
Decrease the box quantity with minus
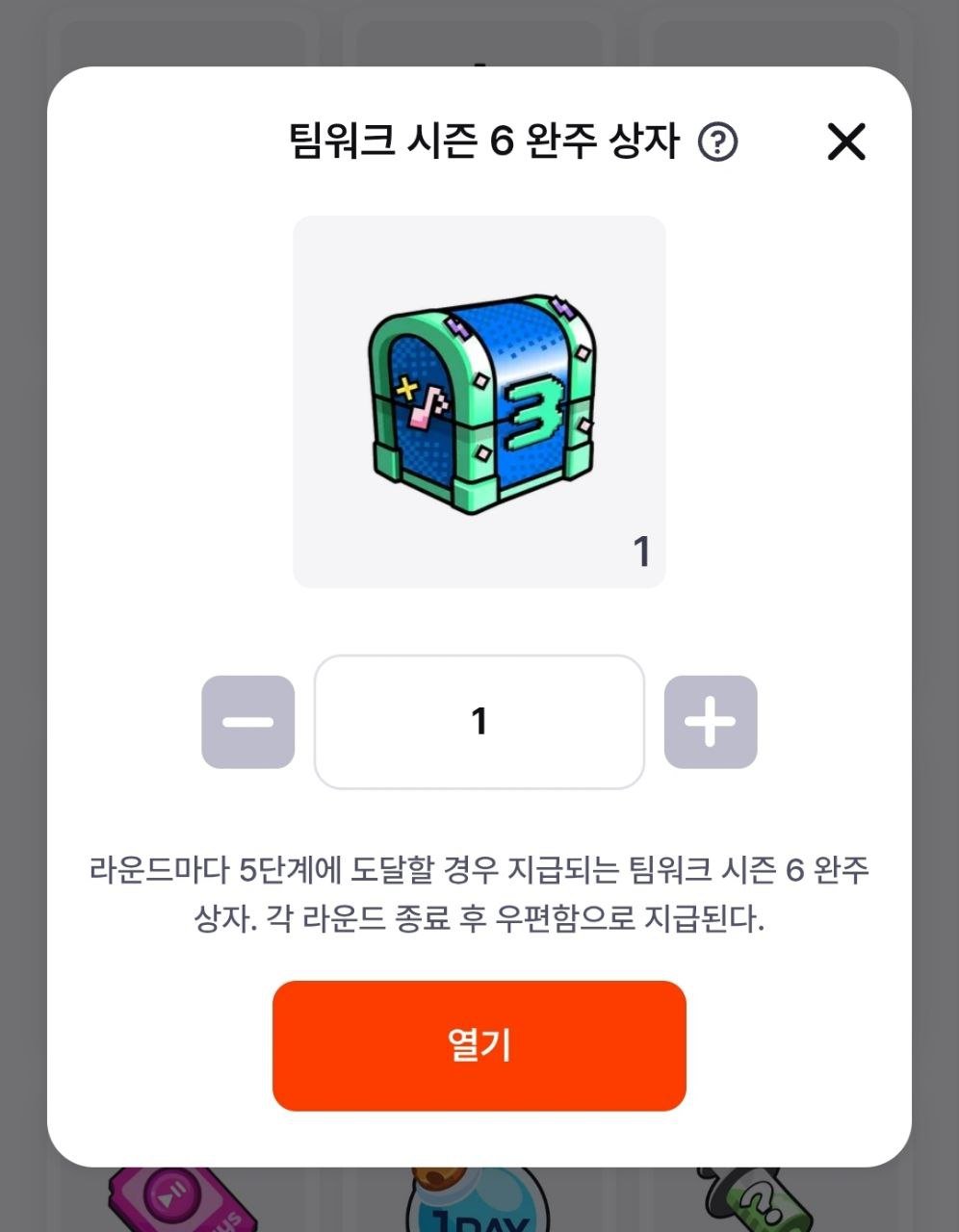[x=247, y=722]
